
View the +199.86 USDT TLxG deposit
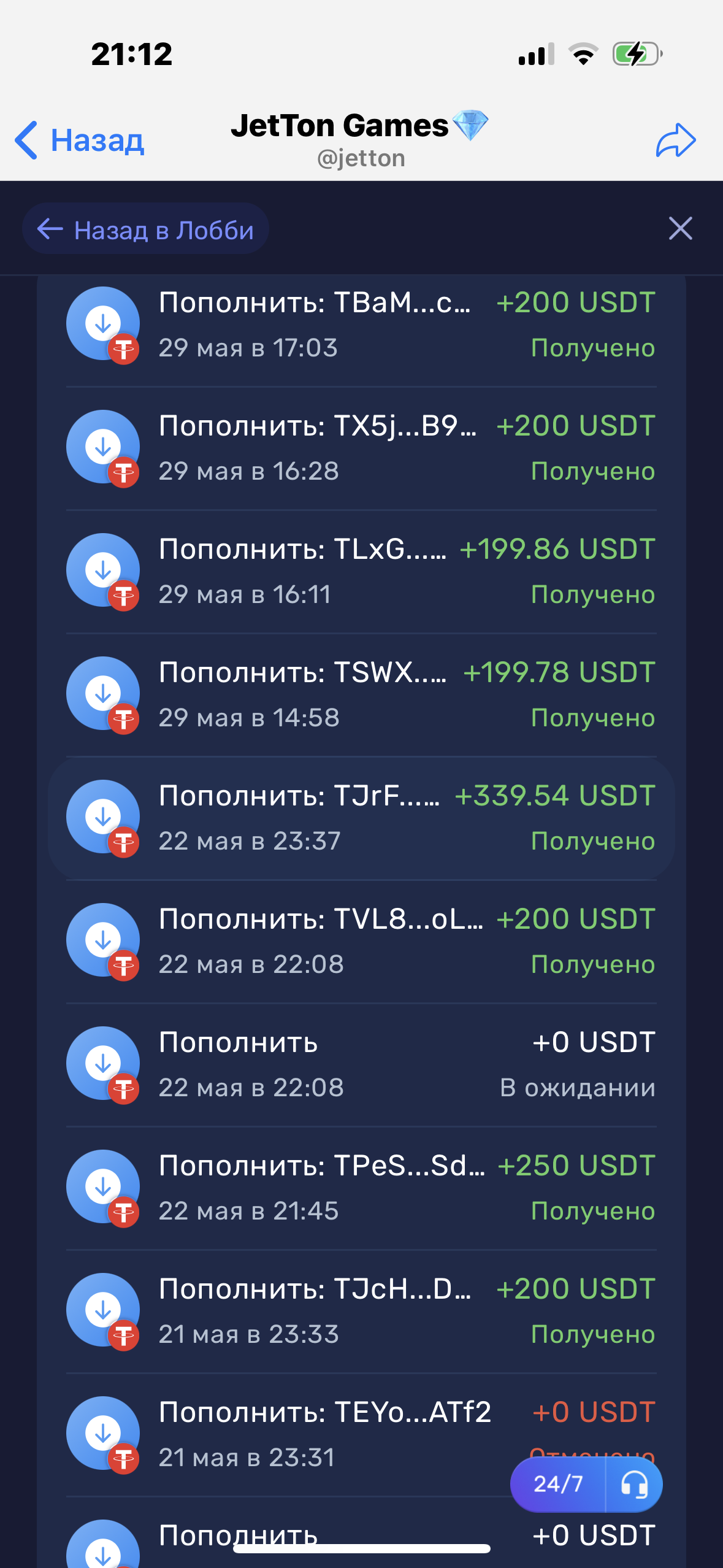point(361,571)
